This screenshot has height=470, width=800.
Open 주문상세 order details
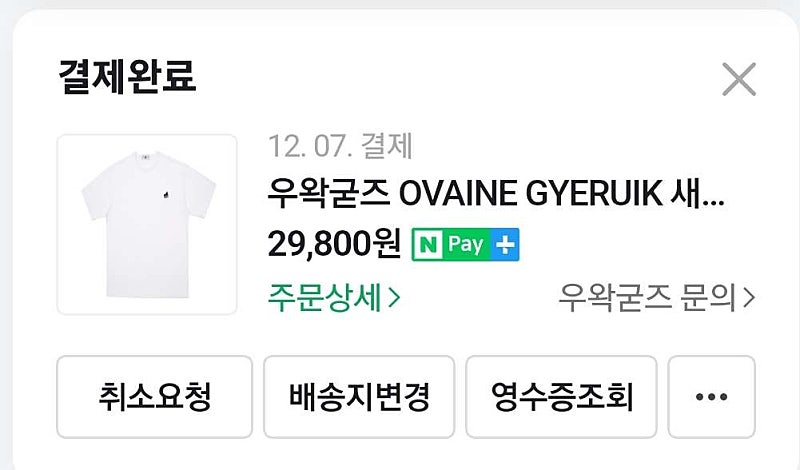click(334, 297)
